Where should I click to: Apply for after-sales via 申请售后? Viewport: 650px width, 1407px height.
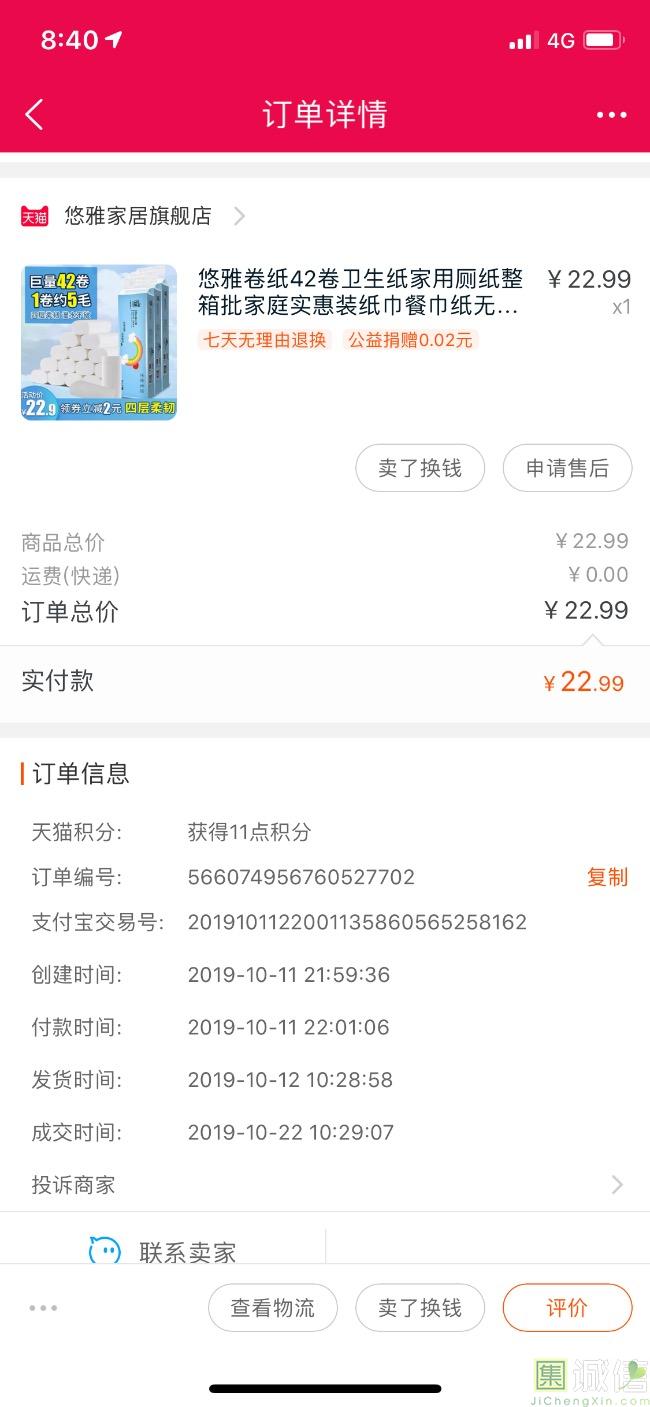click(x=567, y=468)
